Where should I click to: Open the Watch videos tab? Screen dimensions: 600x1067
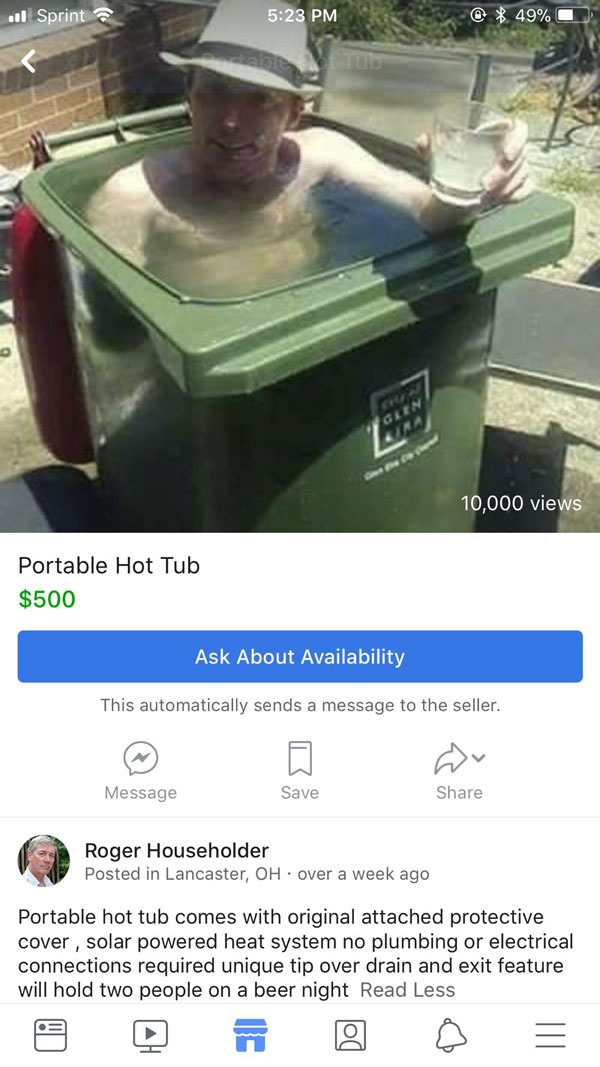150,1035
